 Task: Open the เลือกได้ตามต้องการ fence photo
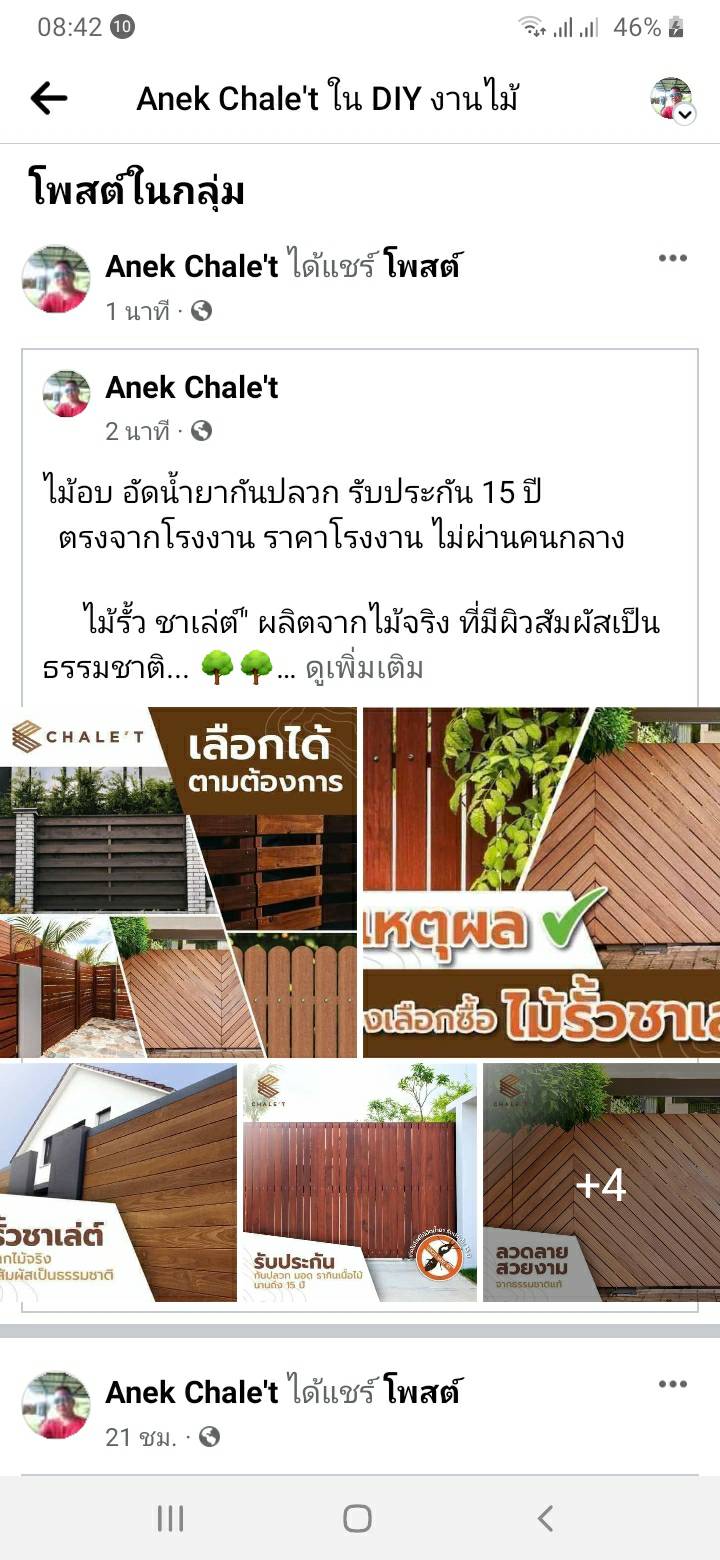(x=178, y=882)
